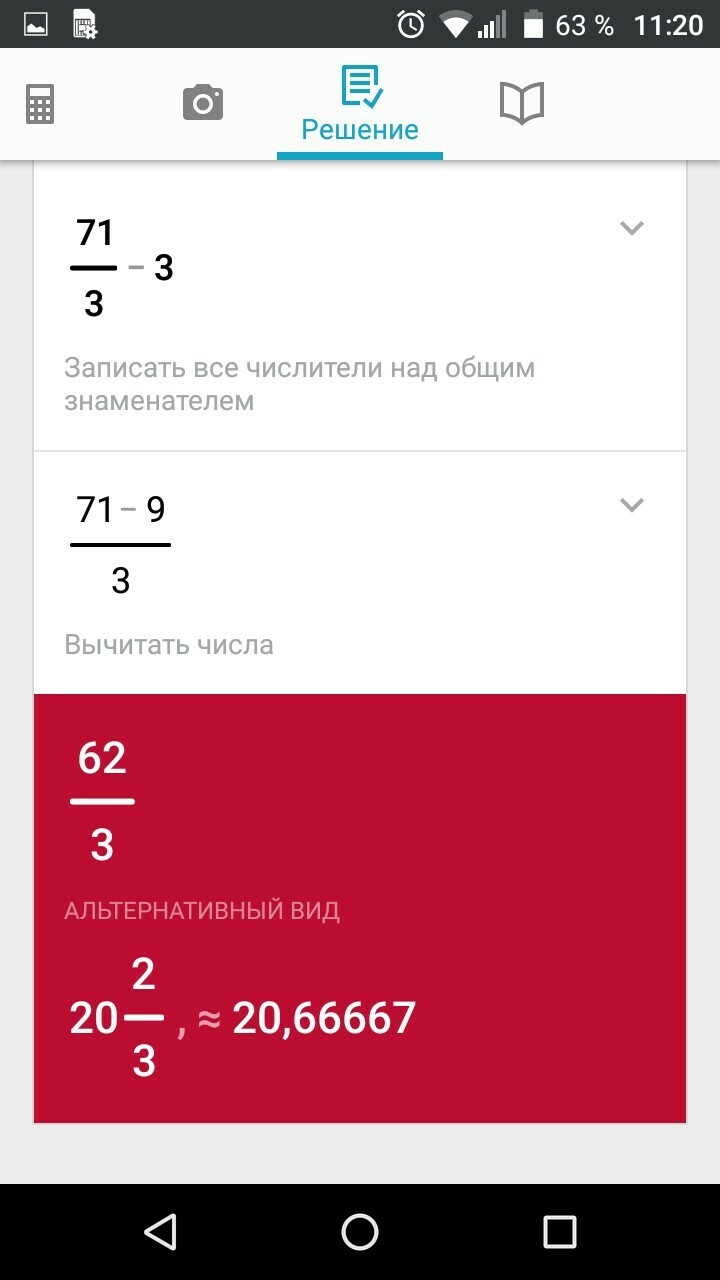
Task: Switch to the calculator tab
Action: coord(40,103)
